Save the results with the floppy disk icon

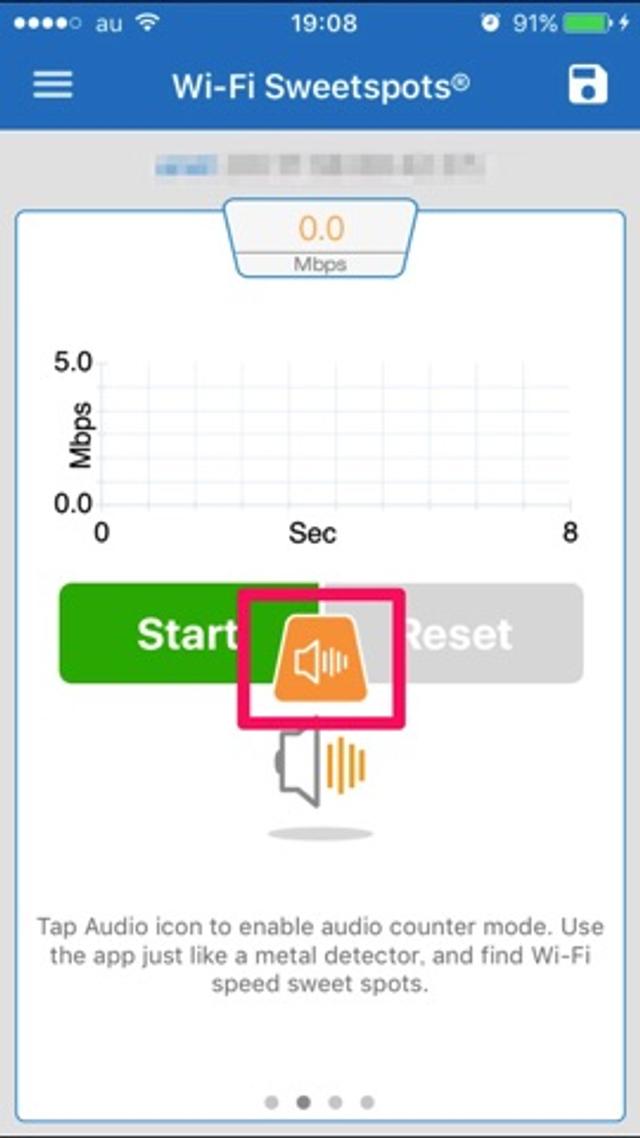pyautogui.click(x=588, y=84)
